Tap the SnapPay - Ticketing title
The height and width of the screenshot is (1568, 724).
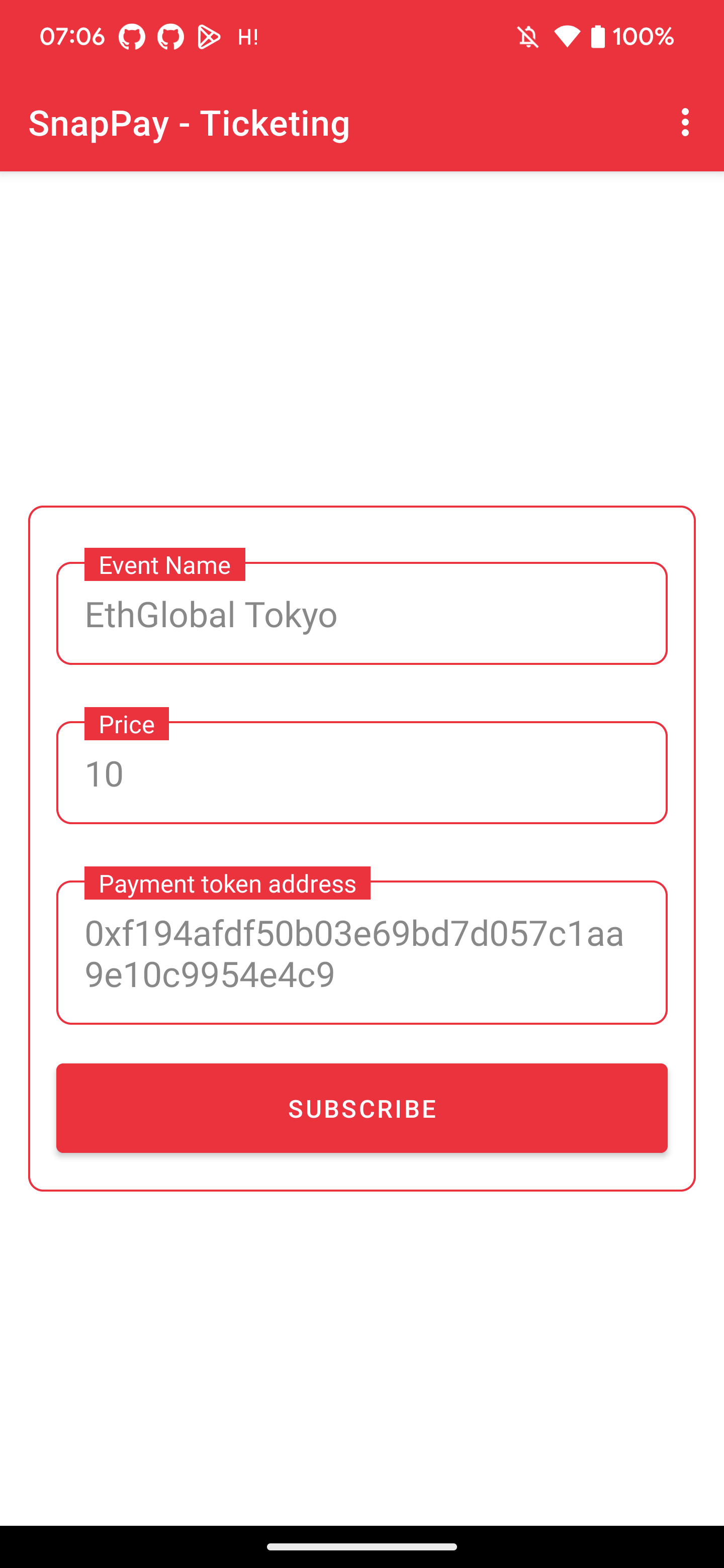tap(190, 124)
